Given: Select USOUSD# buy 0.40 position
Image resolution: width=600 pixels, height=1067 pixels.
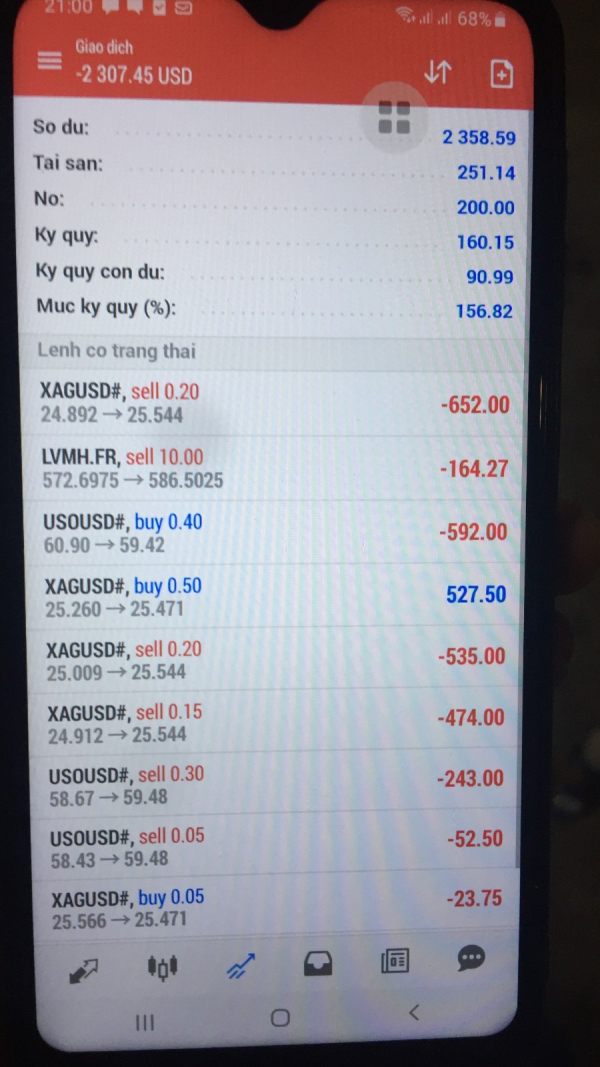Looking at the screenshot, I should [x=273, y=532].
